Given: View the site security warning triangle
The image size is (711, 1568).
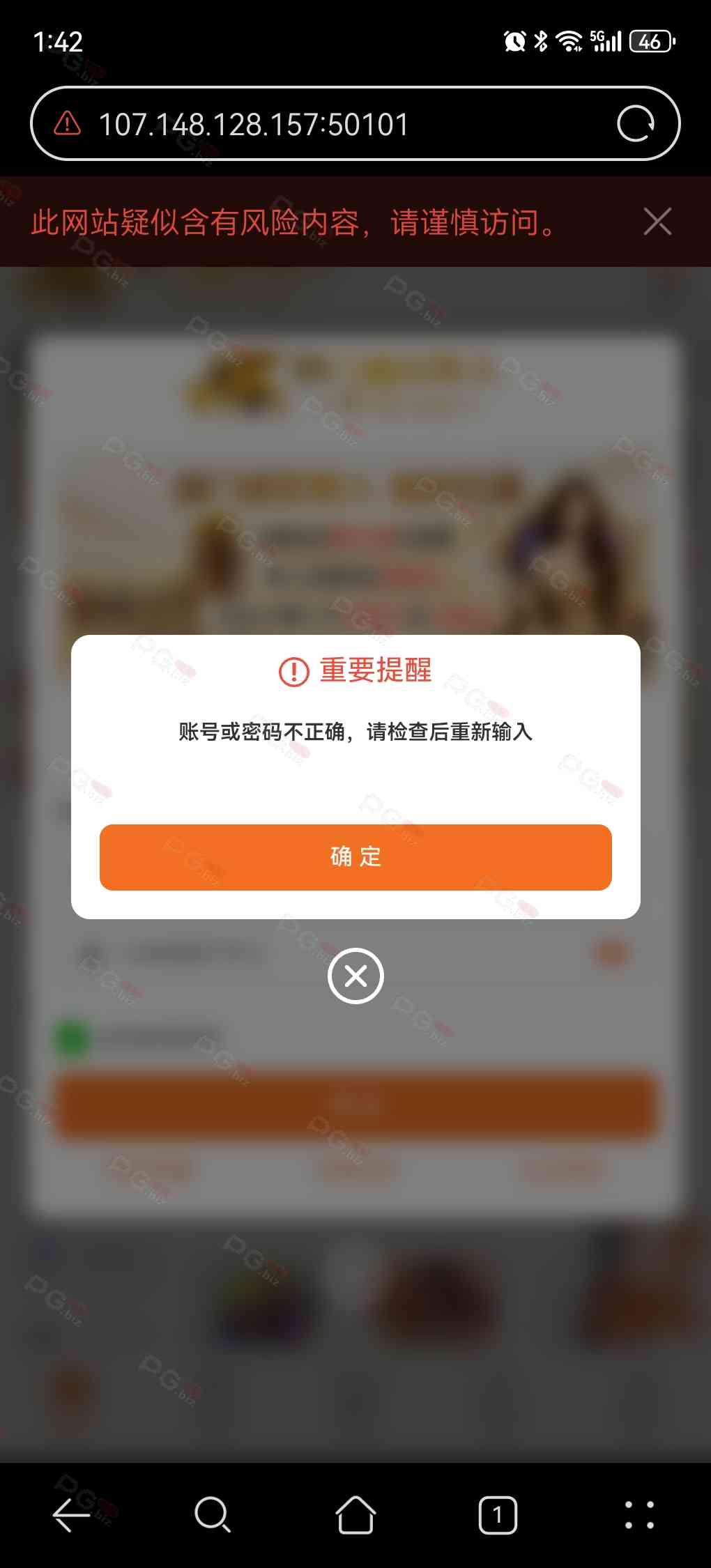Looking at the screenshot, I should (68, 124).
